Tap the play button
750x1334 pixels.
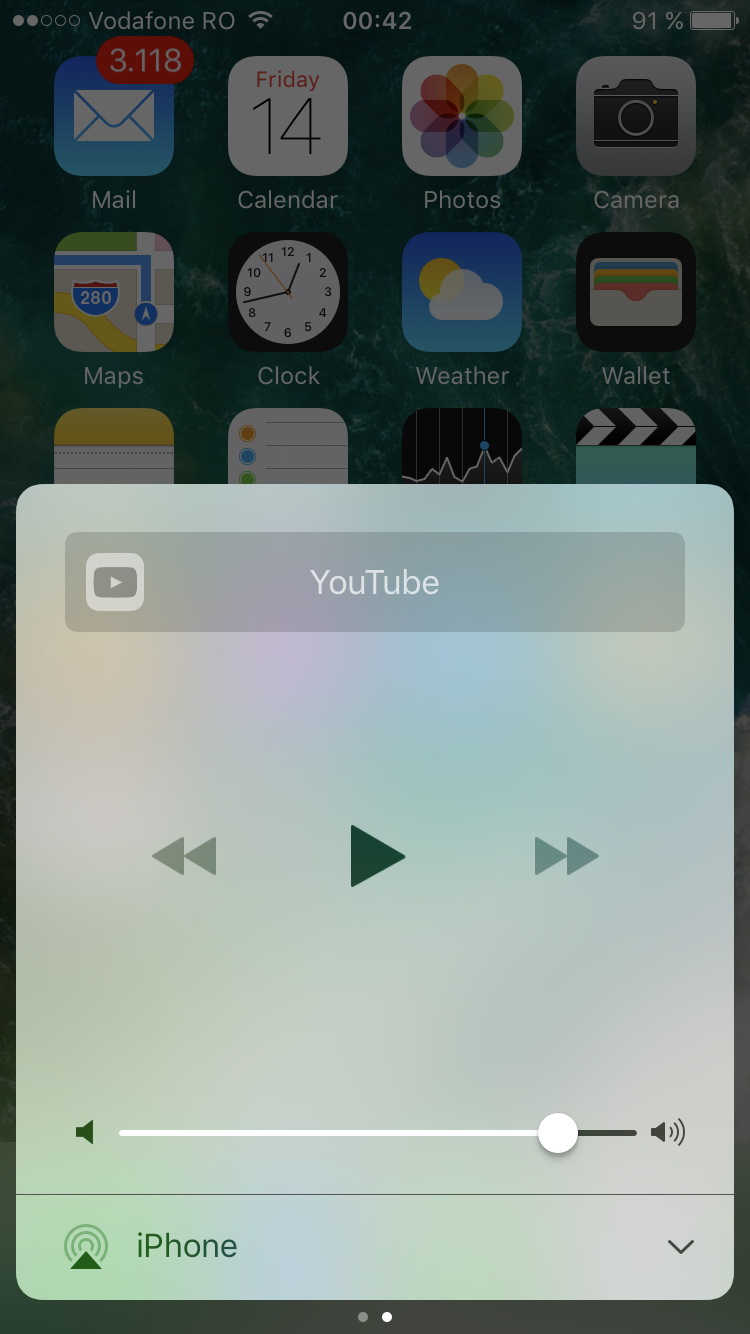tap(377, 856)
